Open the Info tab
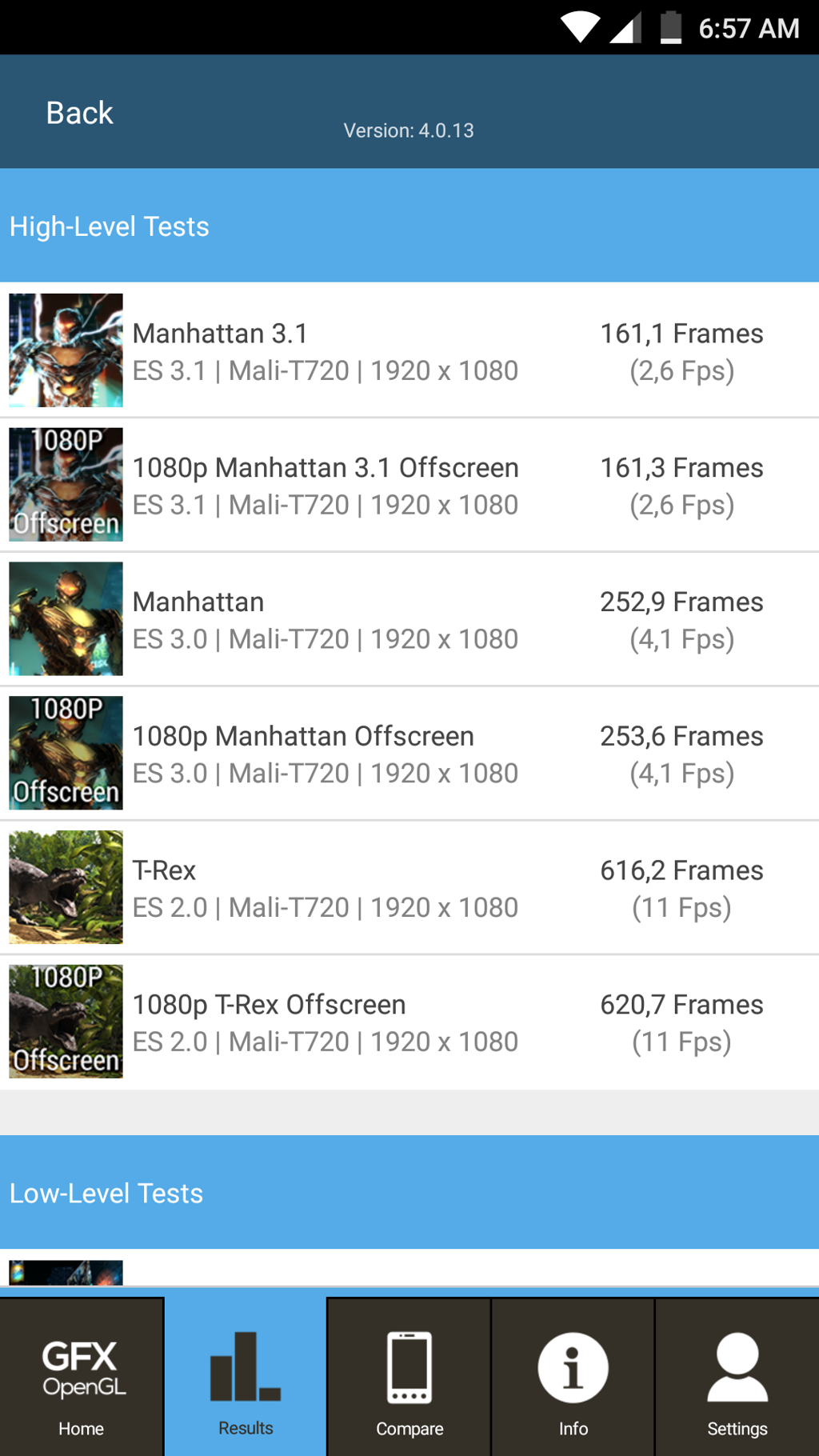Viewport: 819px width, 1456px height. [x=573, y=1378]
